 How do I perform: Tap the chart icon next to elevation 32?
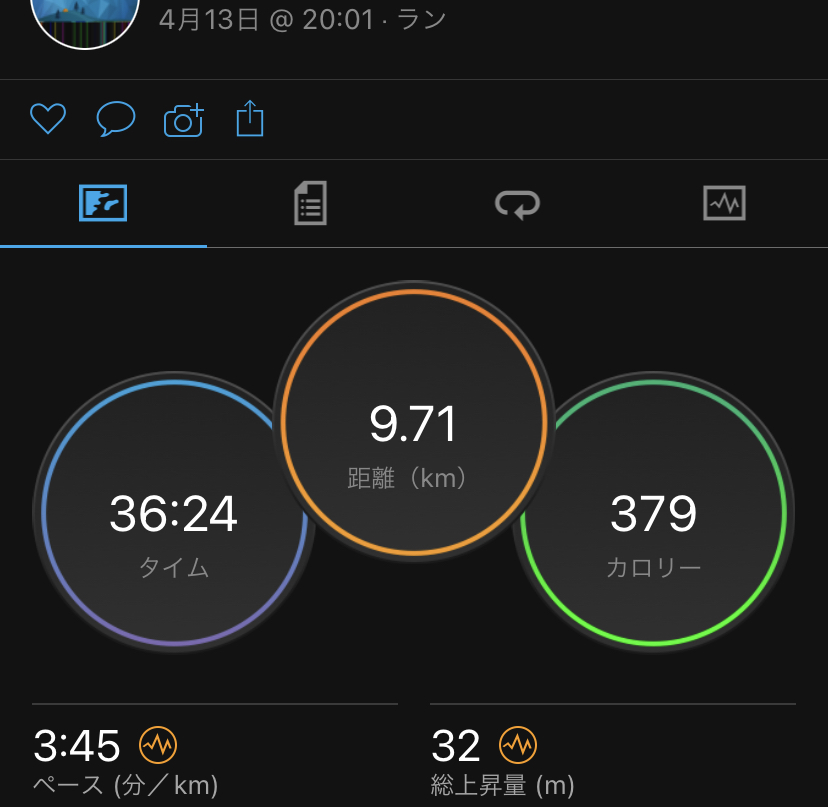click(x=518, y=745)
